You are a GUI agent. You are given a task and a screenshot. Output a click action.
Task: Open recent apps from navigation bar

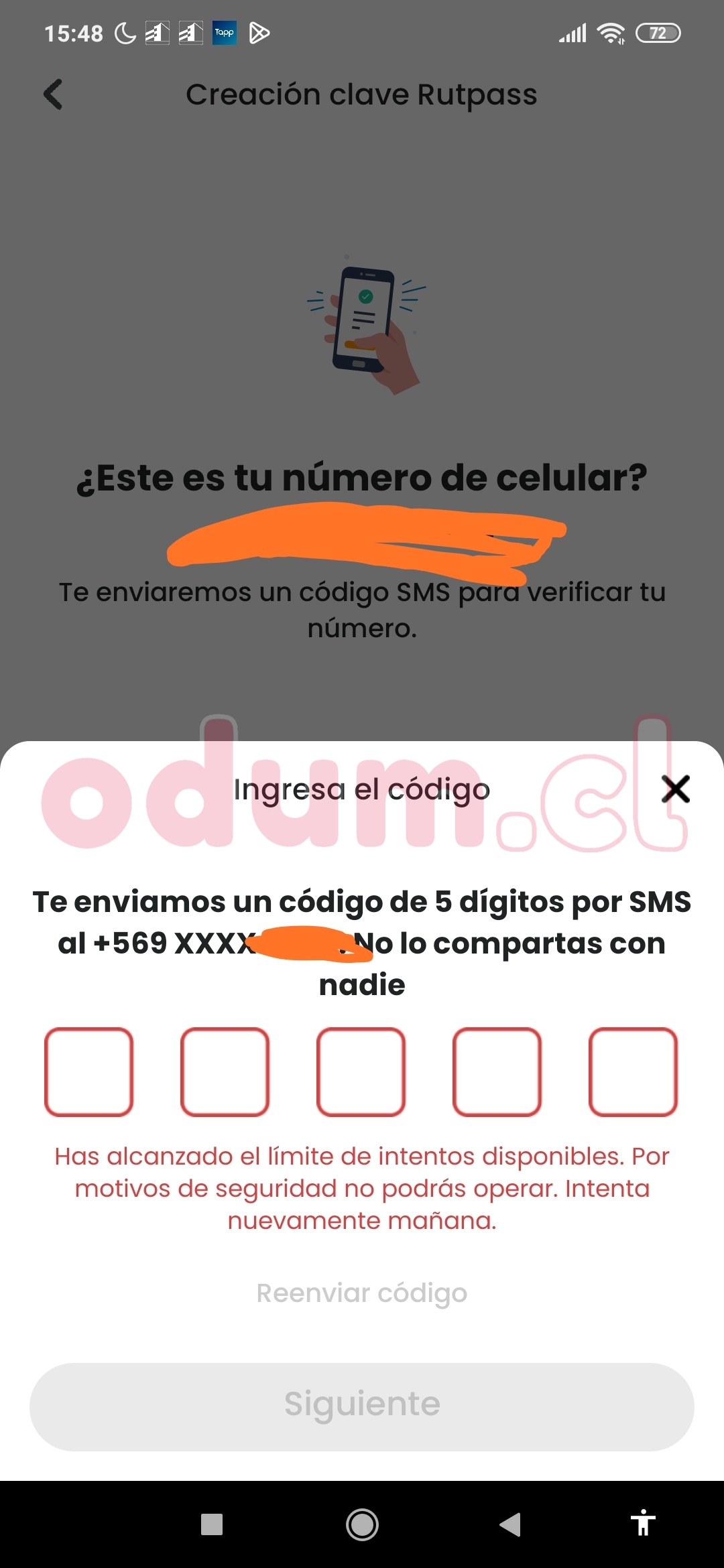(212, 1524)
